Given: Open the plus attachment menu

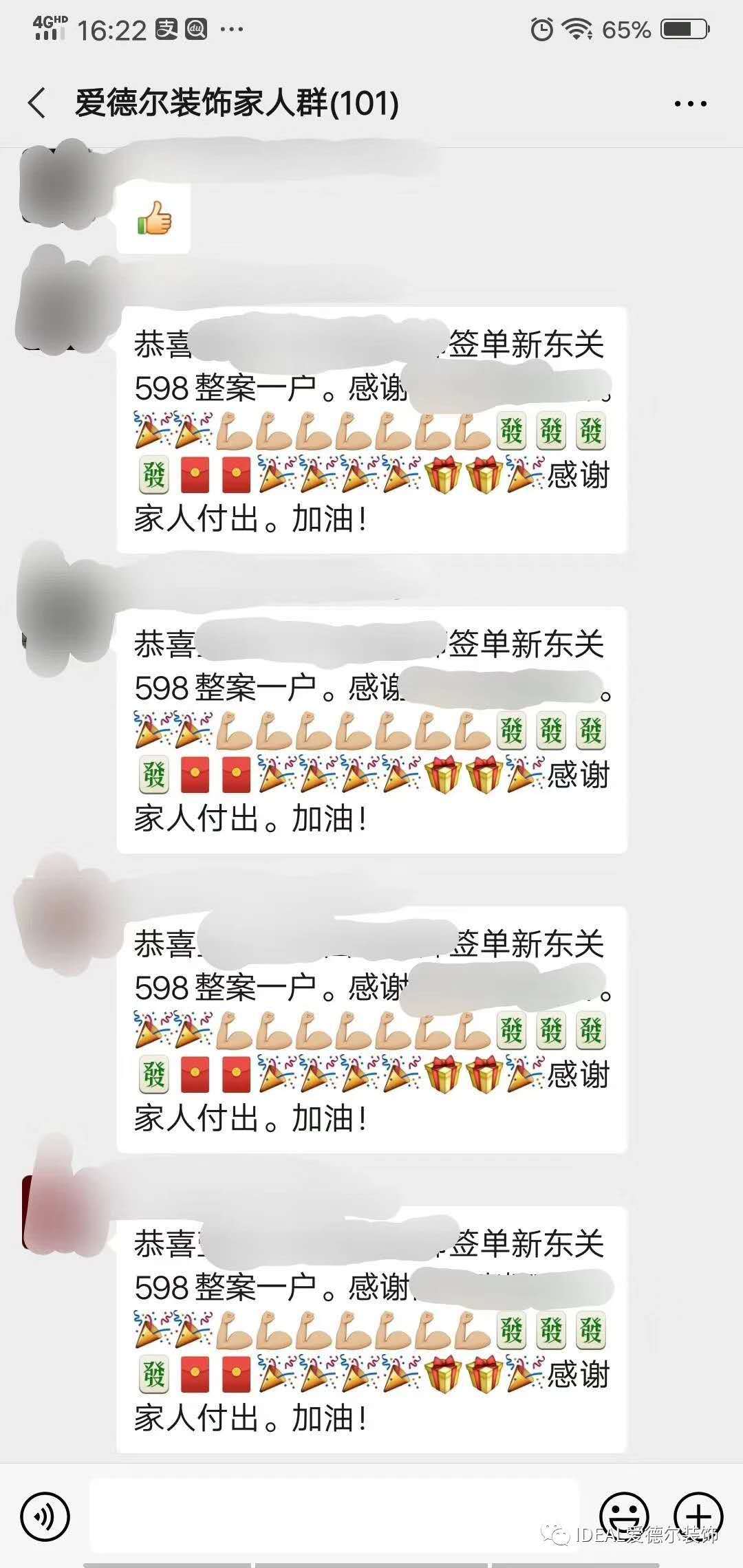Looking at the screenshot, I should point(698,1515).
